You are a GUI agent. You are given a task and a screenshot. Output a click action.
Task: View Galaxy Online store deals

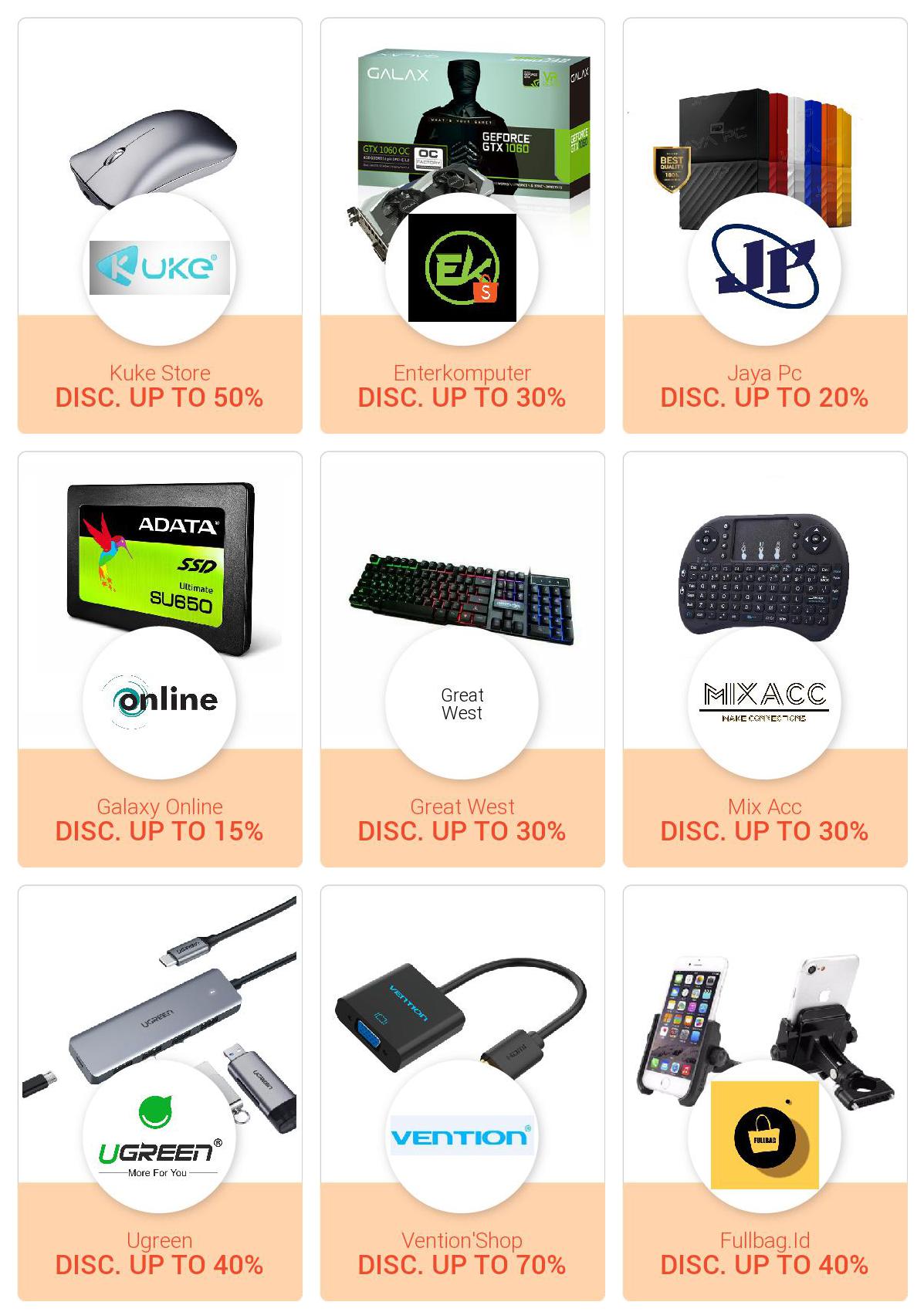click(160, 659)
